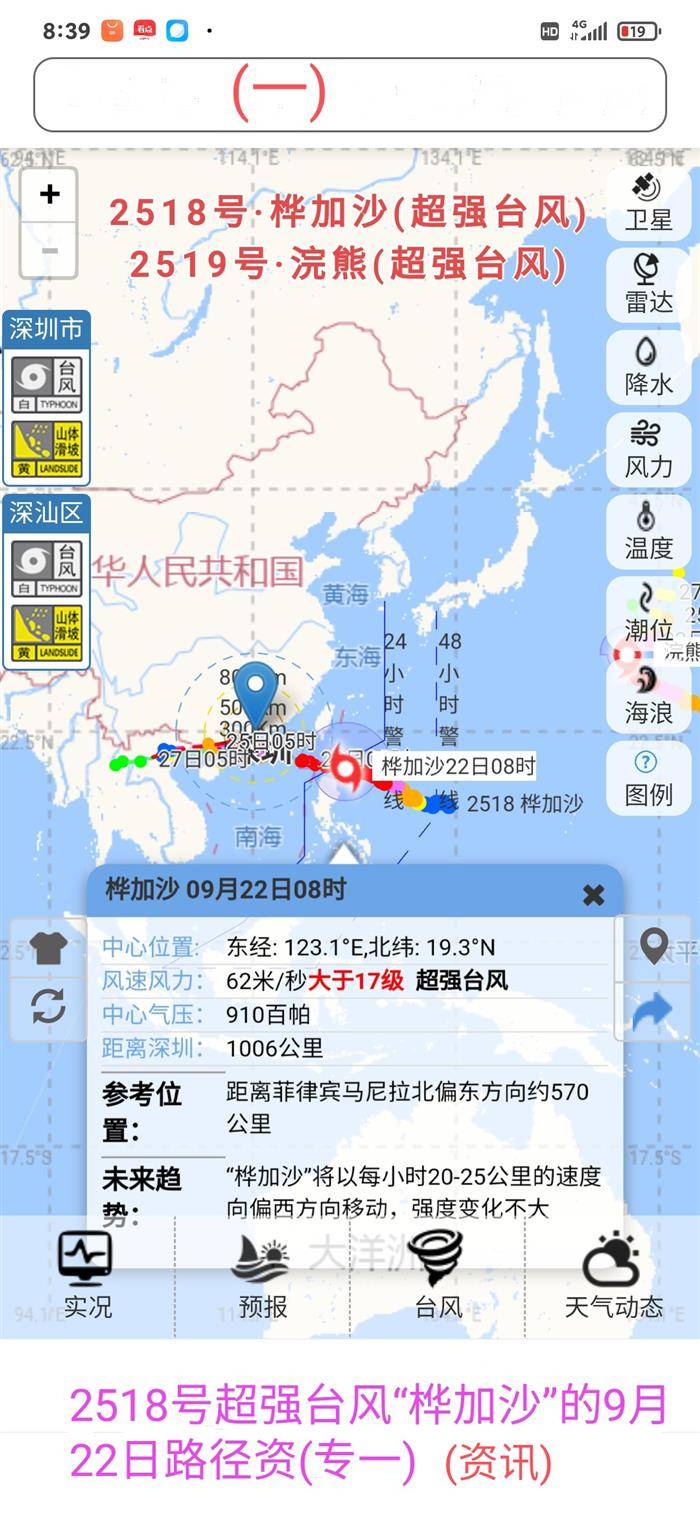Switch to the 天气动态 tab

613,1275
